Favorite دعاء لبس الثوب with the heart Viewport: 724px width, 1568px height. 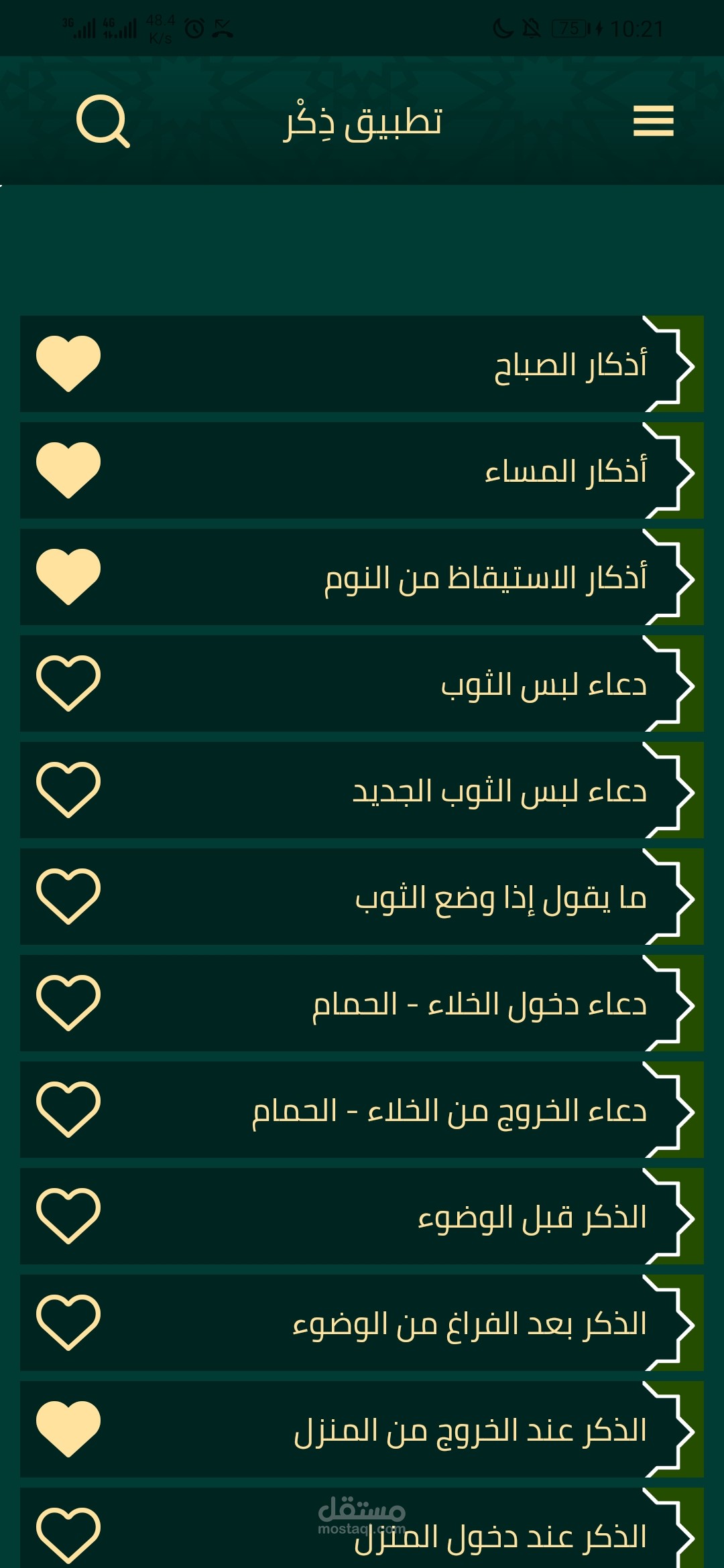pos(68,683)
